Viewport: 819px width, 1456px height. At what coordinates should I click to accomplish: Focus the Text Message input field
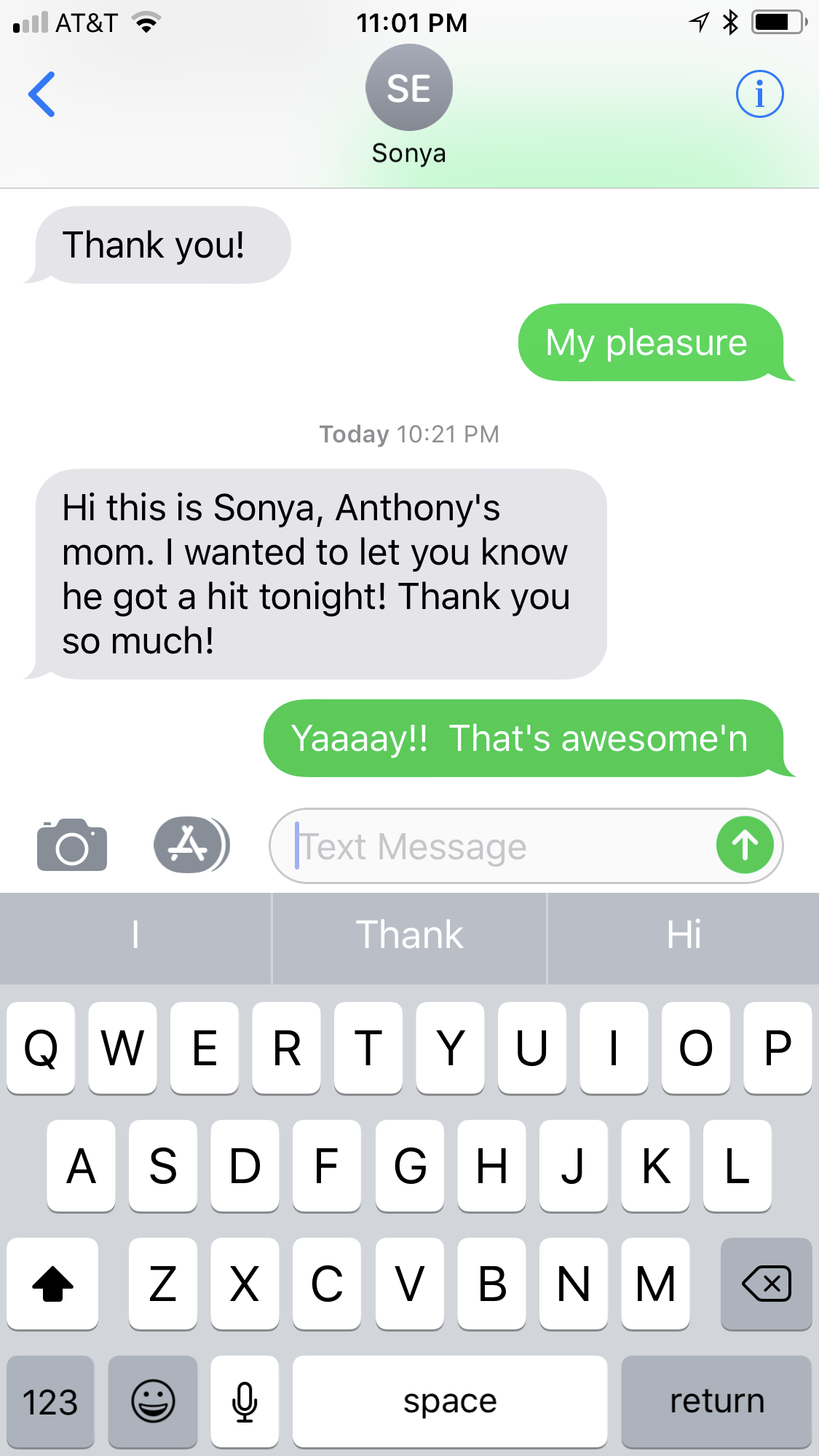(x=502, y=846)
